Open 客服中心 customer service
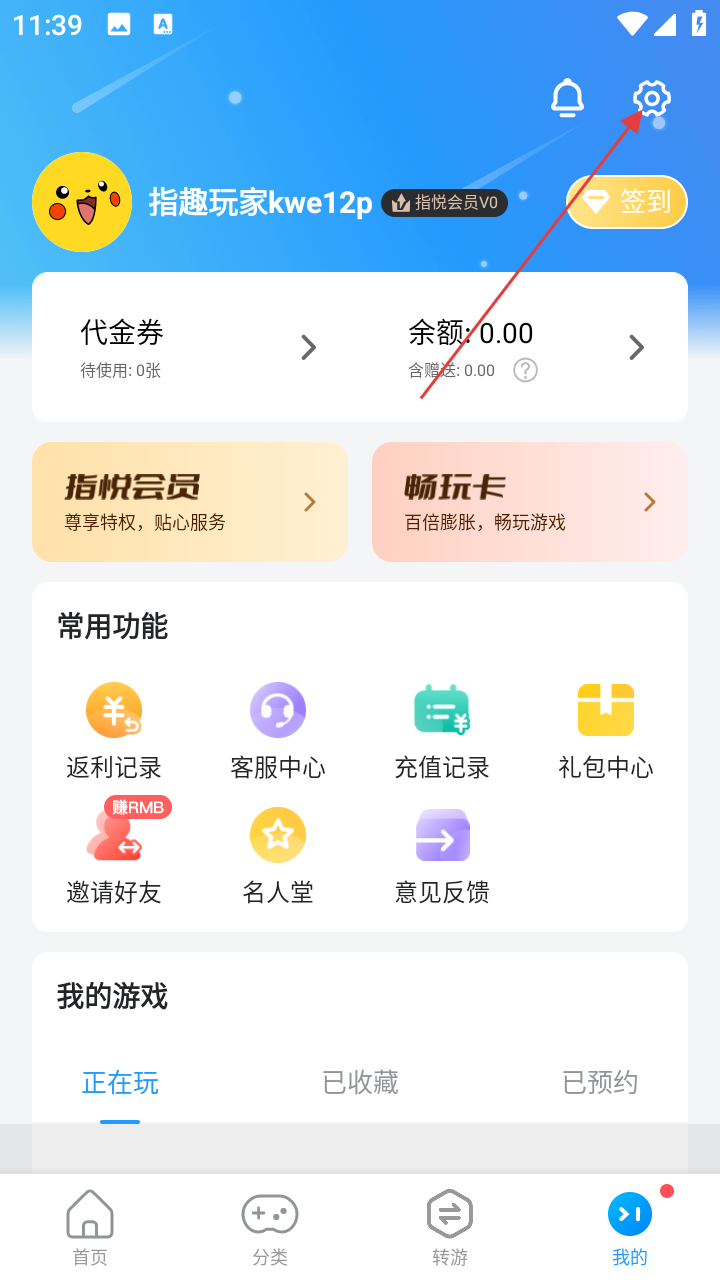 tap(278, 731)
